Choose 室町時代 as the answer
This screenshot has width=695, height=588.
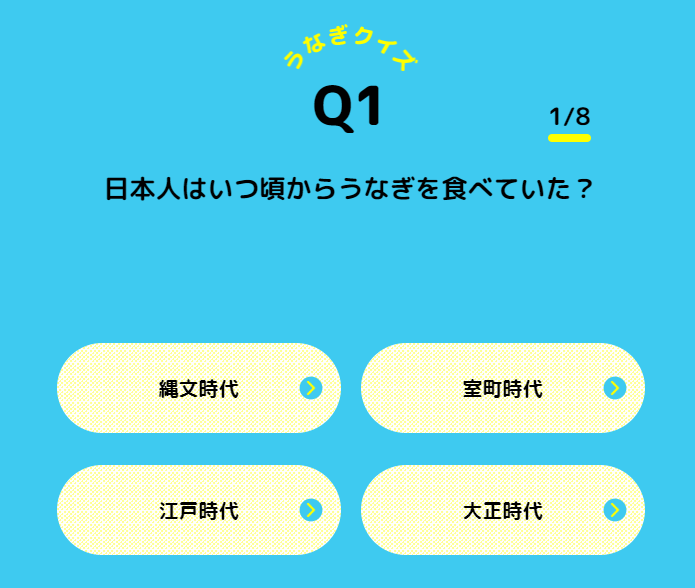[x=502, y=388]
